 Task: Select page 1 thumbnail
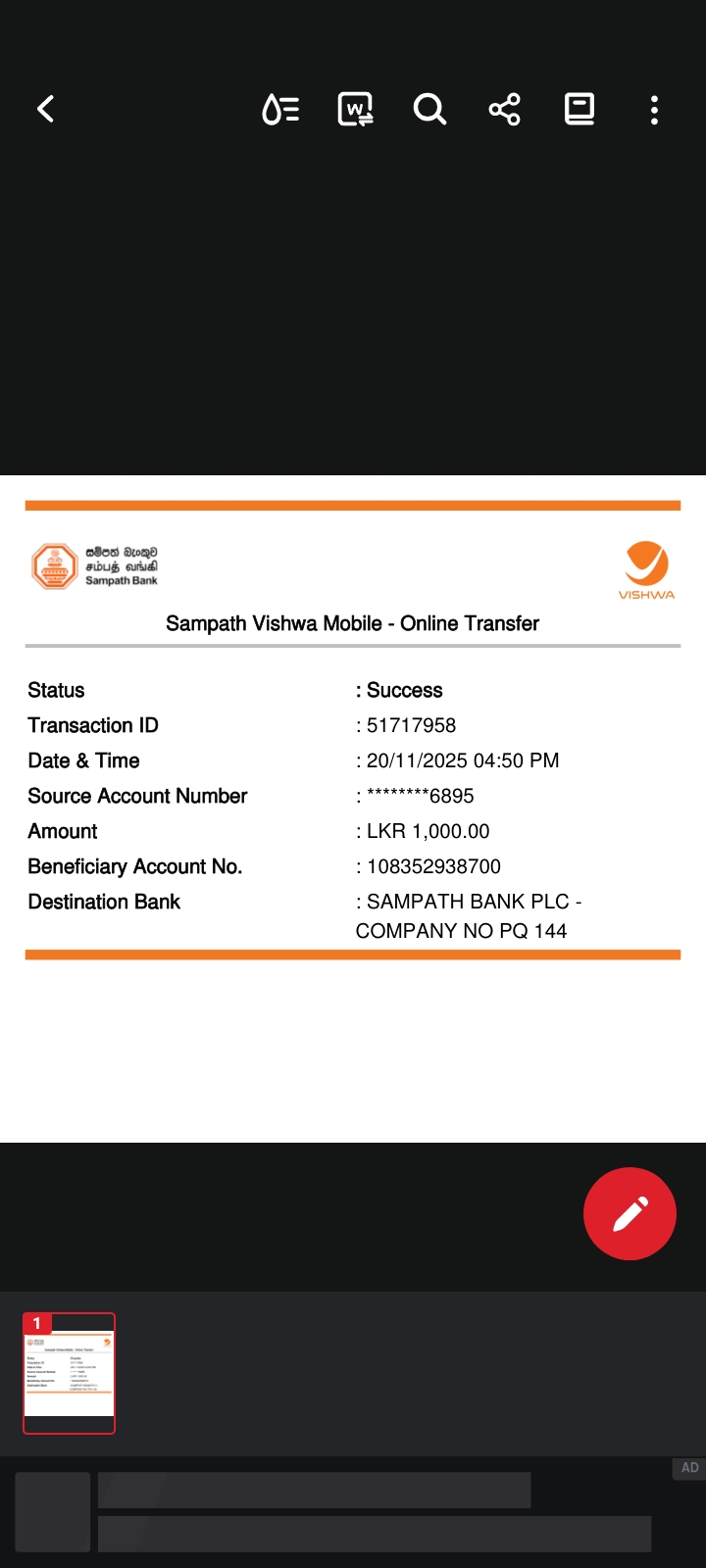[x=69, y=1373]
